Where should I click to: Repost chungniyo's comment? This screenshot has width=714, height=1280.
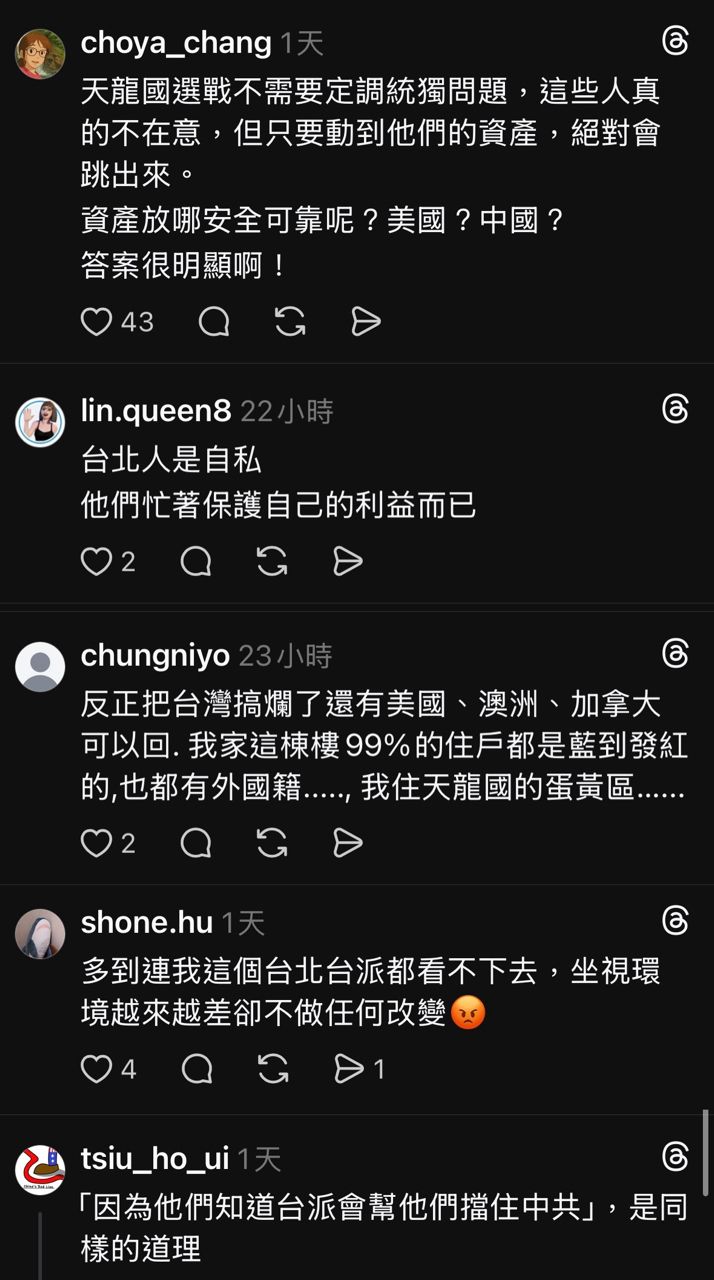pyautogui.click(x=272, y=843)
